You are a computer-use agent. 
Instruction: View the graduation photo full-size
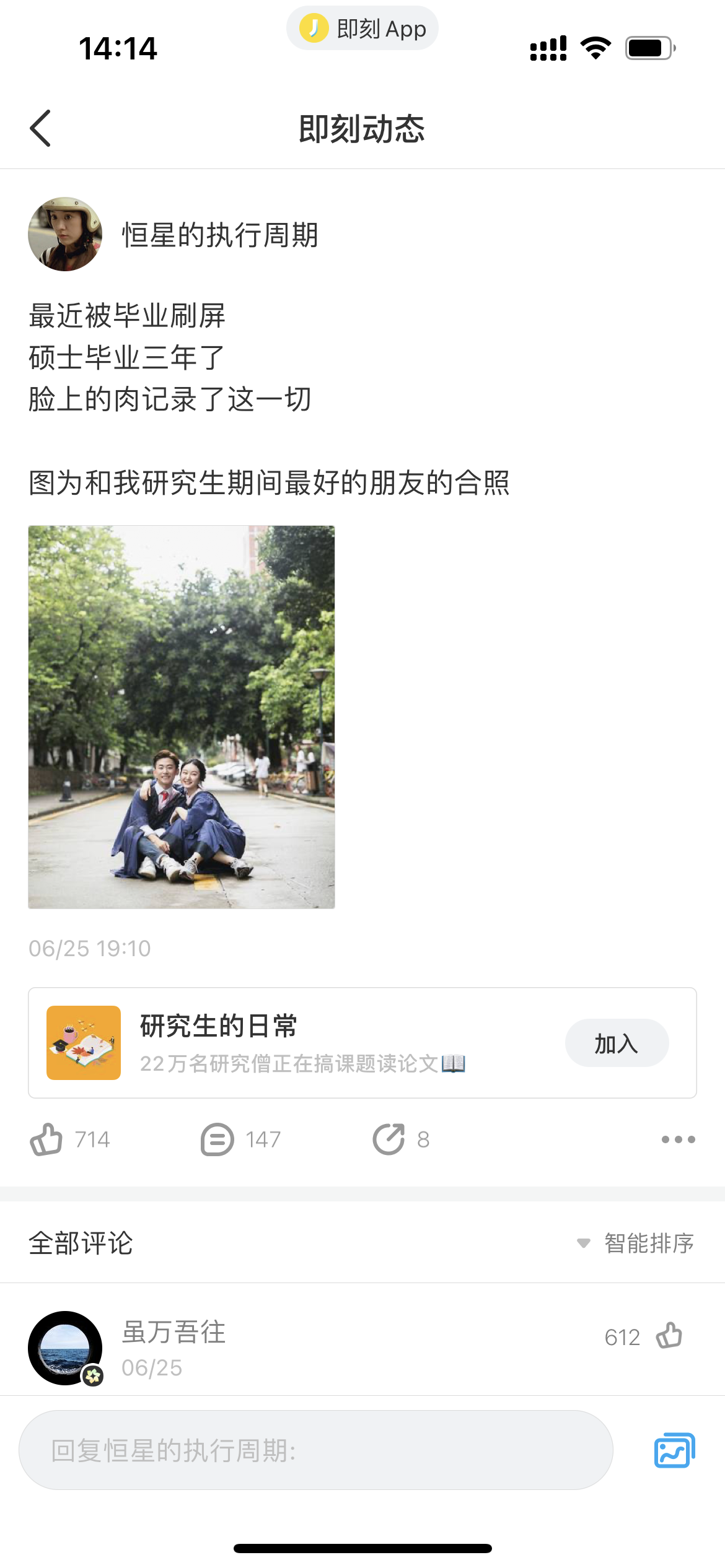coord(182,717)
